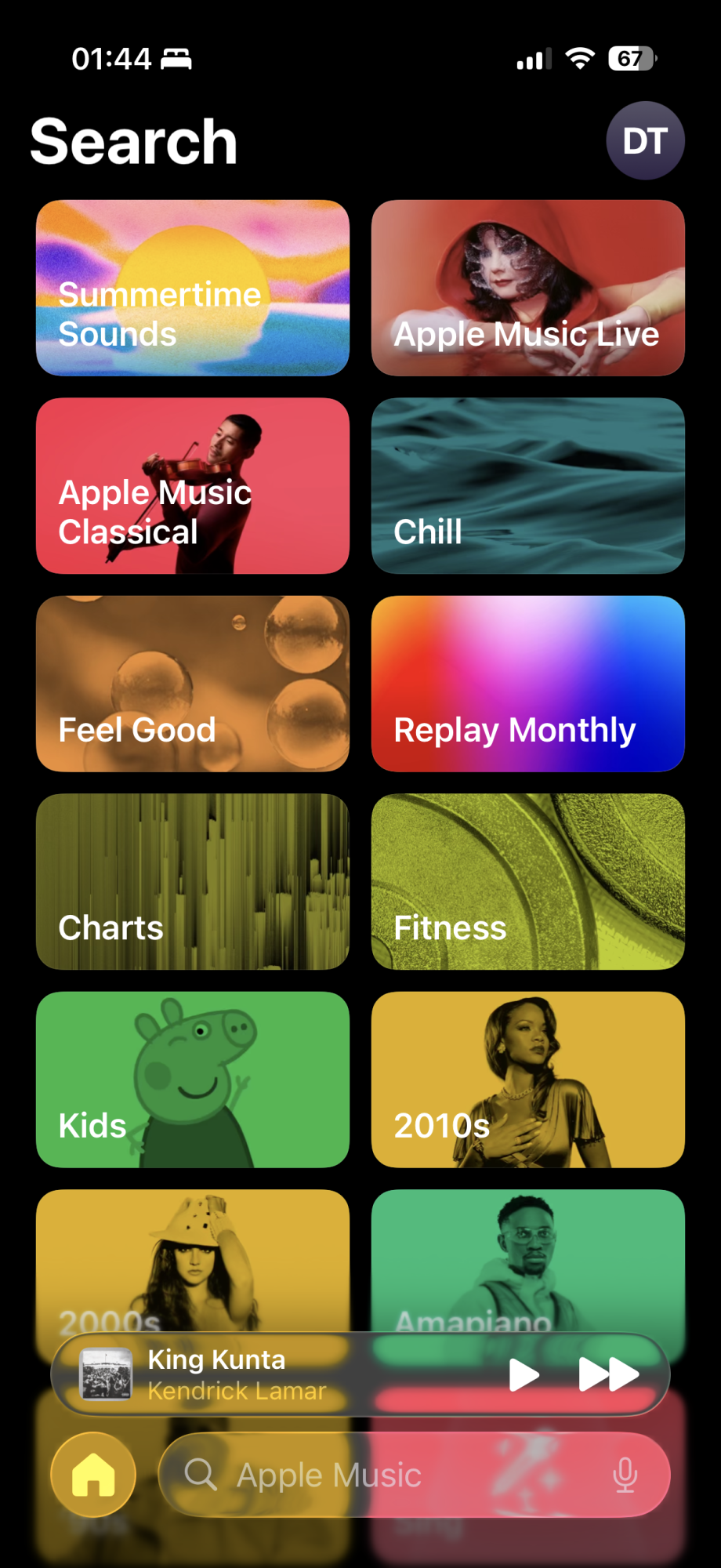The width and height of the screenshot is (721, 1568).
Task: Select the Chill category
Action: tap(527, 485)
